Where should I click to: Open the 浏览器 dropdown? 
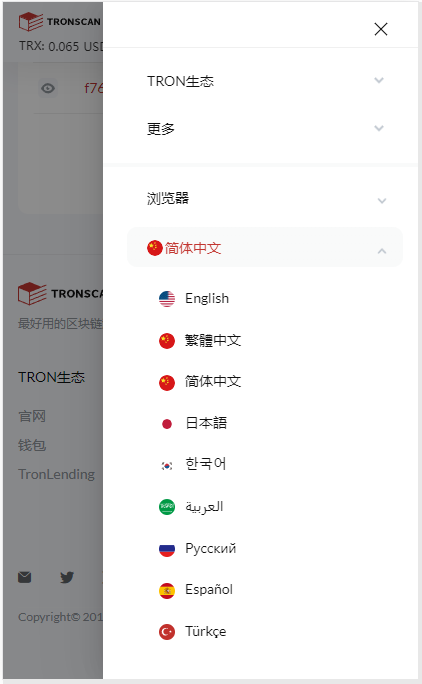(x=265, y=199)
